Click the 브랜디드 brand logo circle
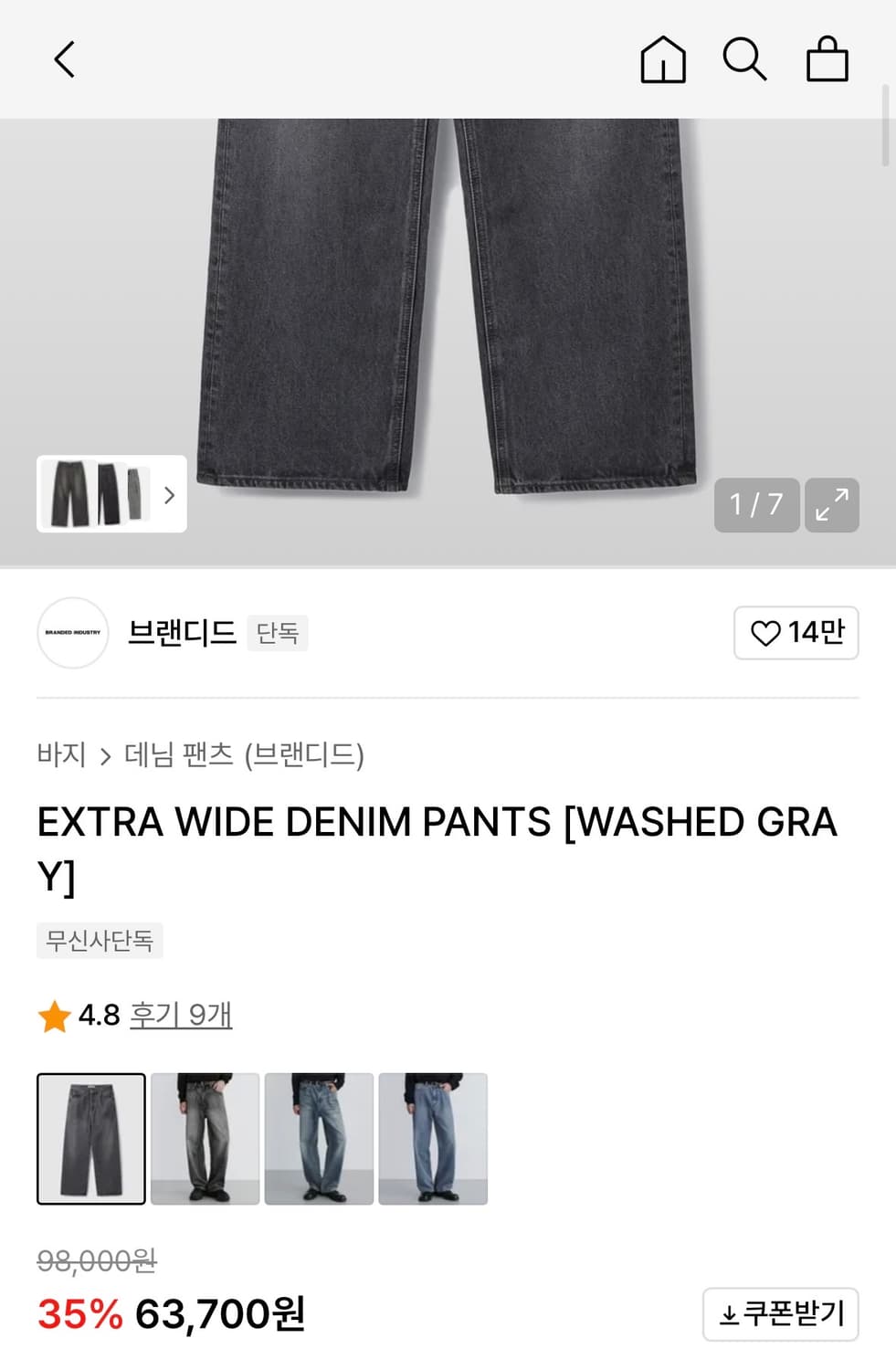 tap(72, 633)
